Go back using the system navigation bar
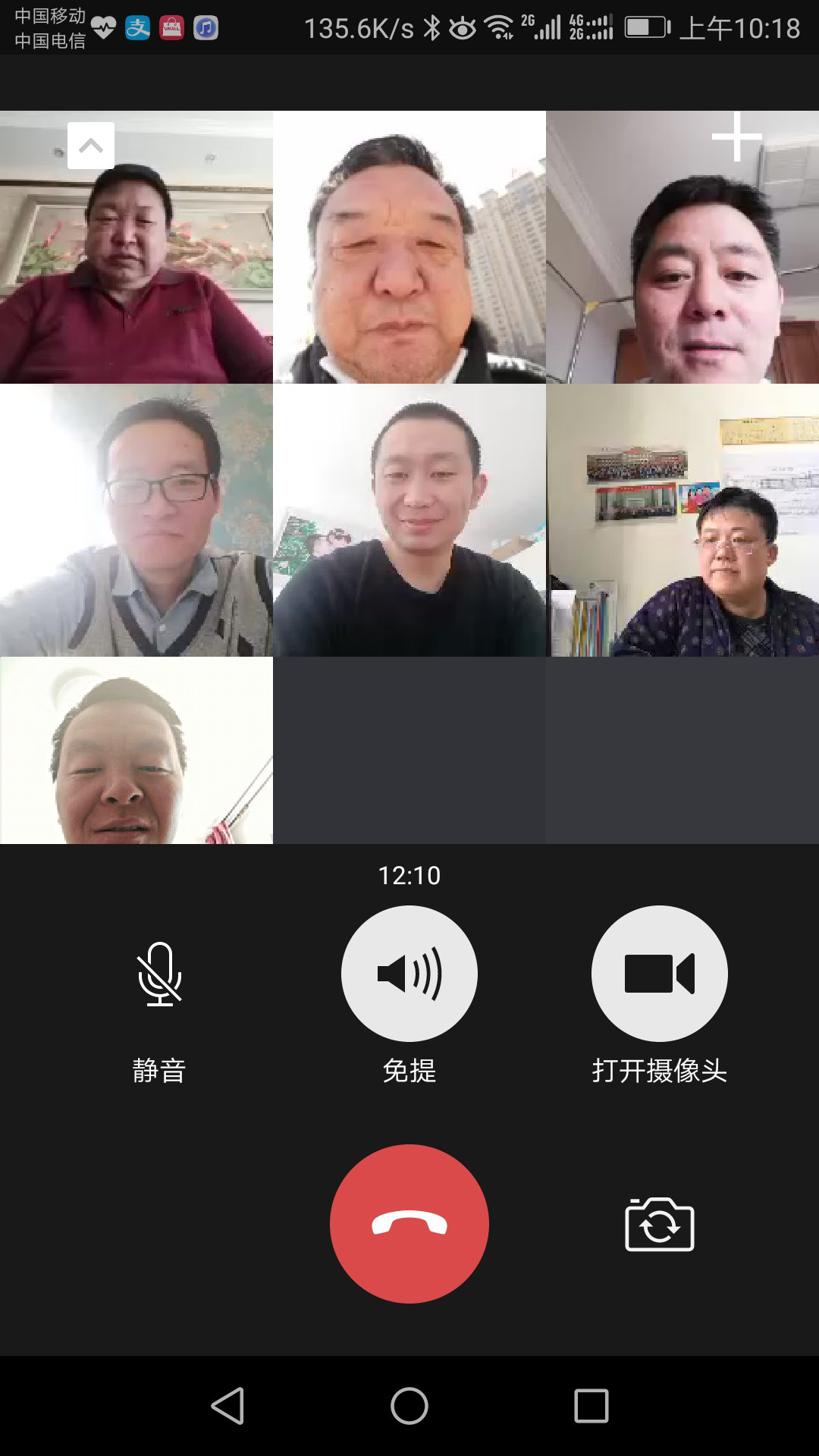The height and width of the screenshot is (1456, 819). coord(227,1406)
